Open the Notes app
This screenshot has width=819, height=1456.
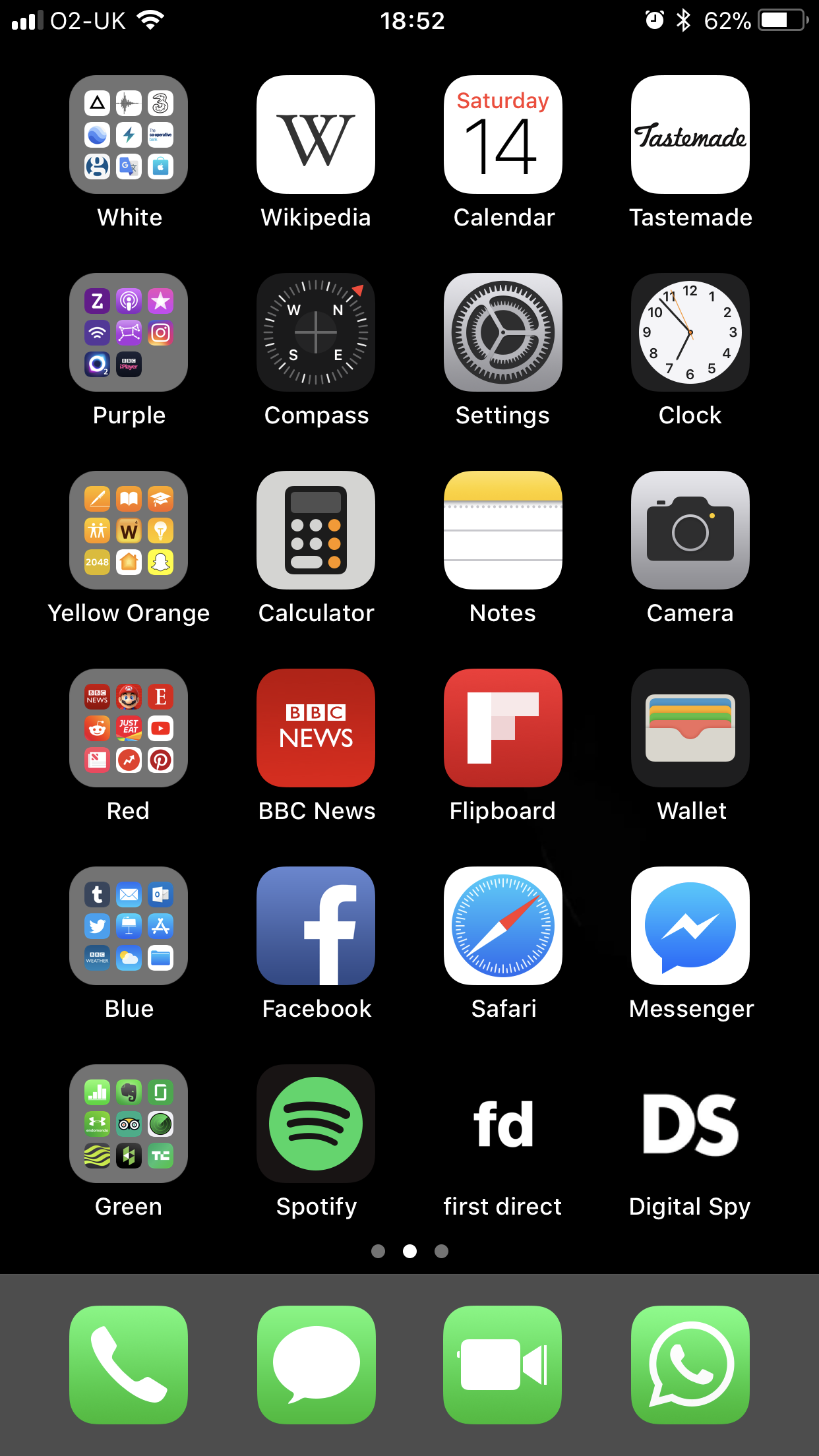[502, 530]
